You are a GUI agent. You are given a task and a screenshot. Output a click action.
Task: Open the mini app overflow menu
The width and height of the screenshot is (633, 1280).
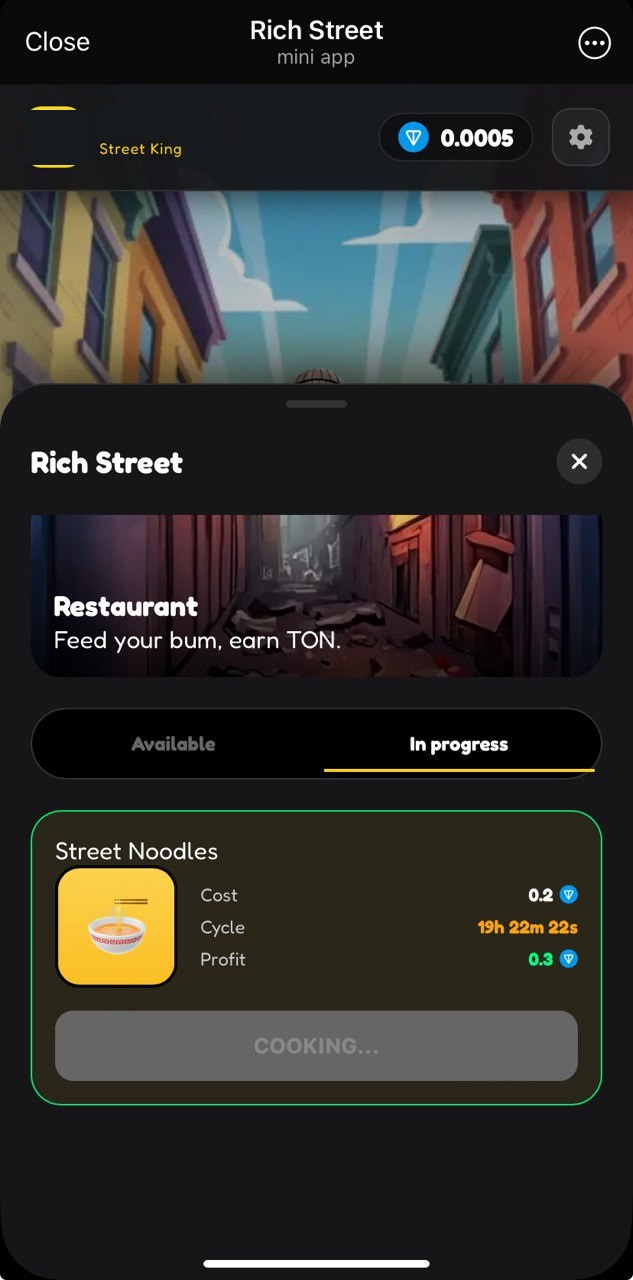(x=594, y=42)
